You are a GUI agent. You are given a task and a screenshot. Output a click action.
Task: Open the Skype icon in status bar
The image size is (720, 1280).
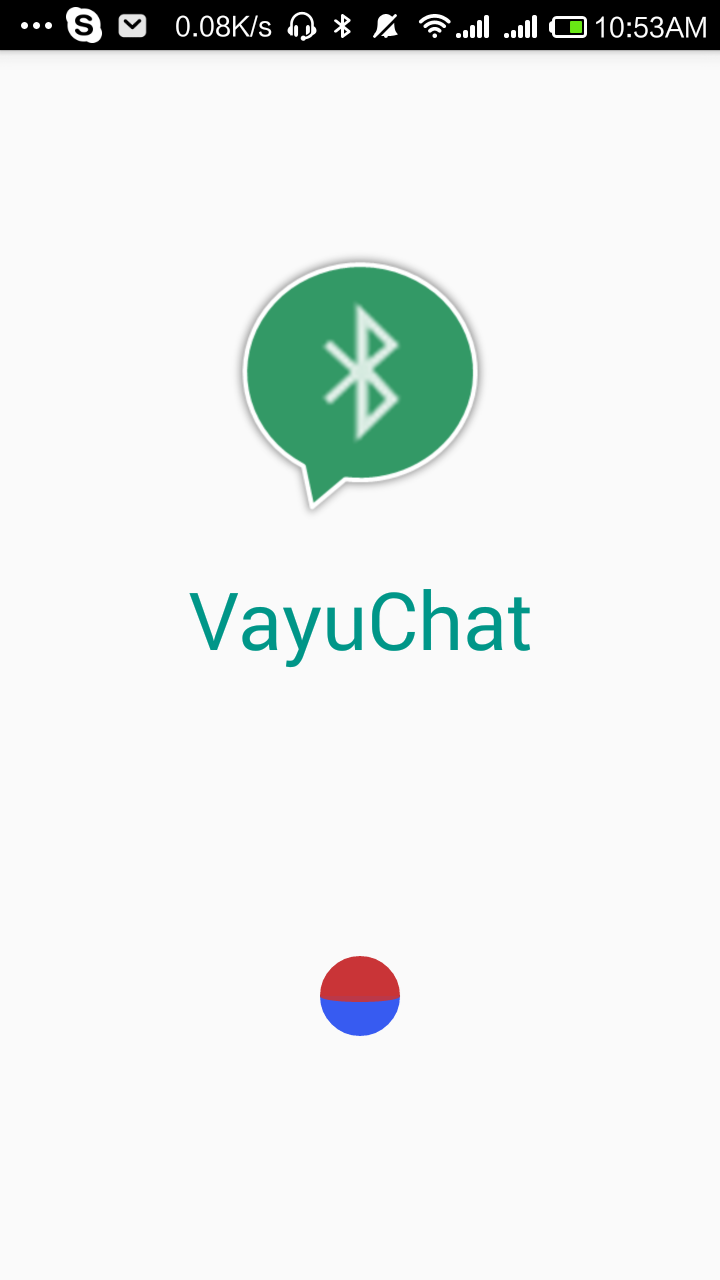pos(85,25)
